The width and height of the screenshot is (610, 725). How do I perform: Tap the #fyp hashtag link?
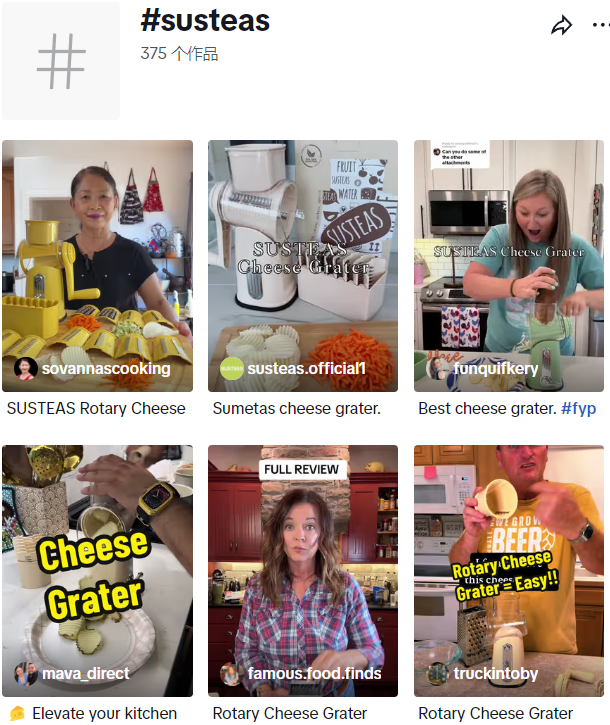tap(580, 408)
